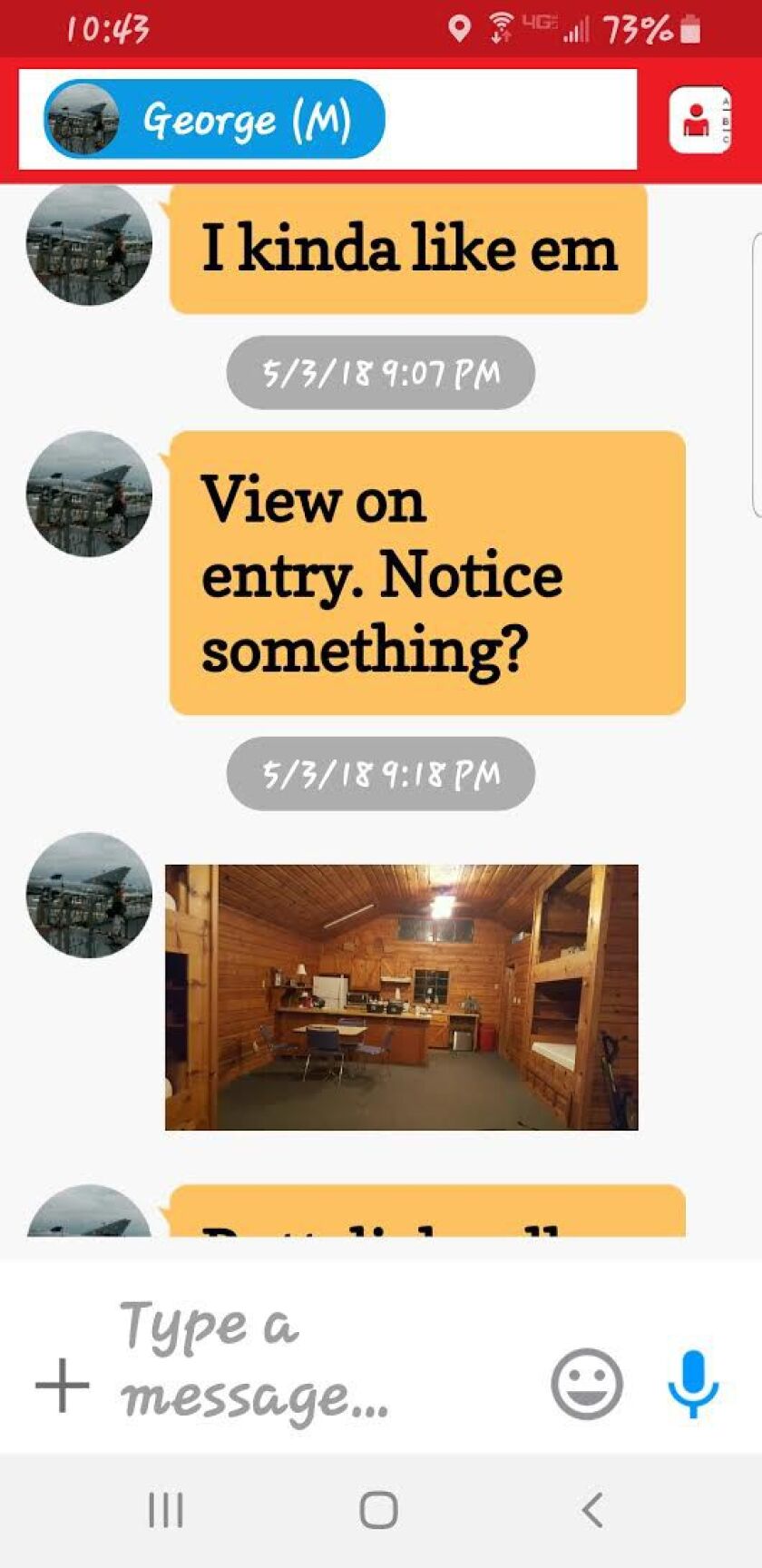The width and height of the screenshot is (762, 1568).
Task: Start voice input with the microphone
Action: pyautogui.click(x=693, y=1383)
